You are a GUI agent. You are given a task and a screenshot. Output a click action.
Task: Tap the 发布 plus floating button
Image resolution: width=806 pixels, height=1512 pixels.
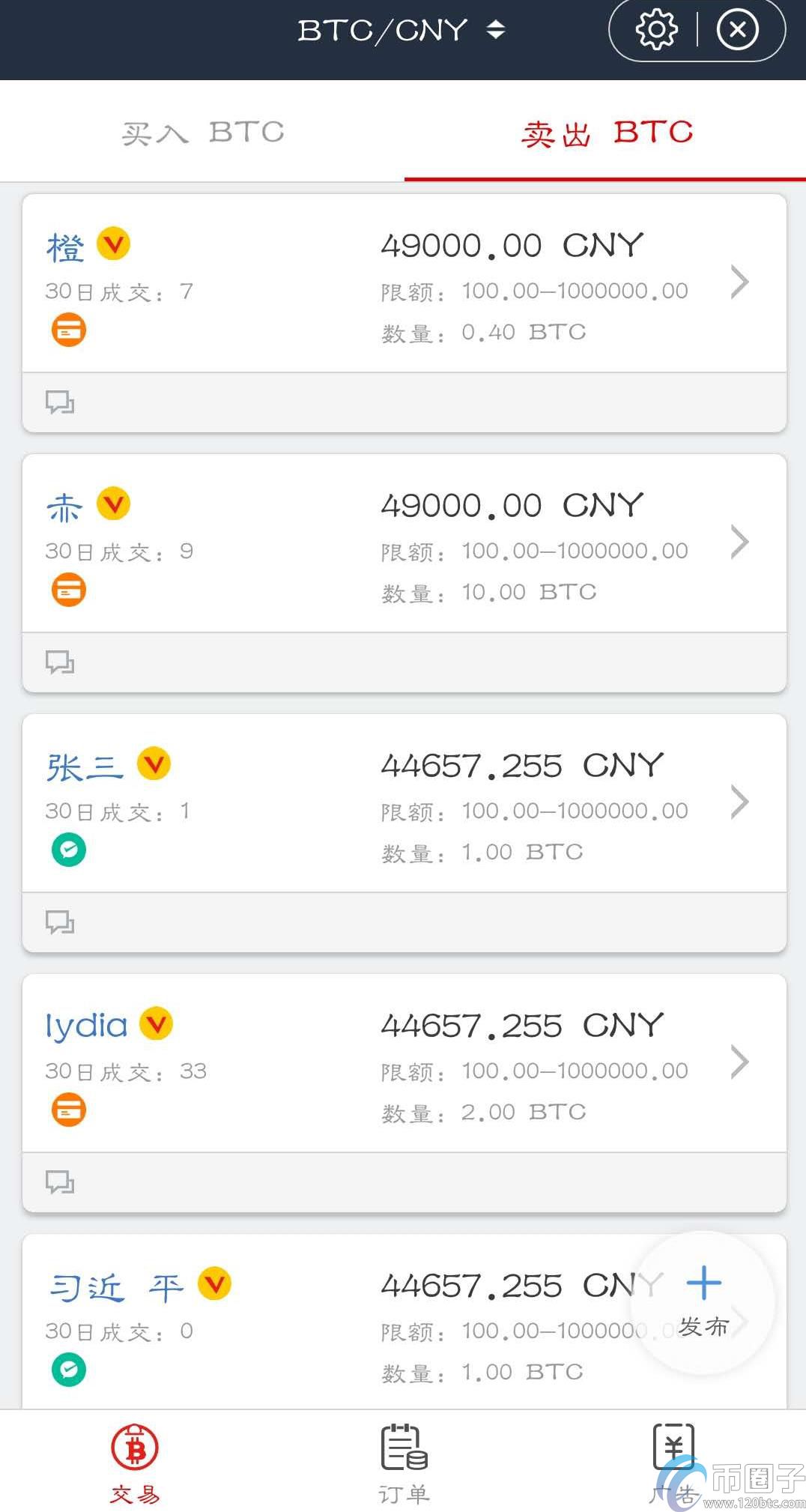[703, 1303]
